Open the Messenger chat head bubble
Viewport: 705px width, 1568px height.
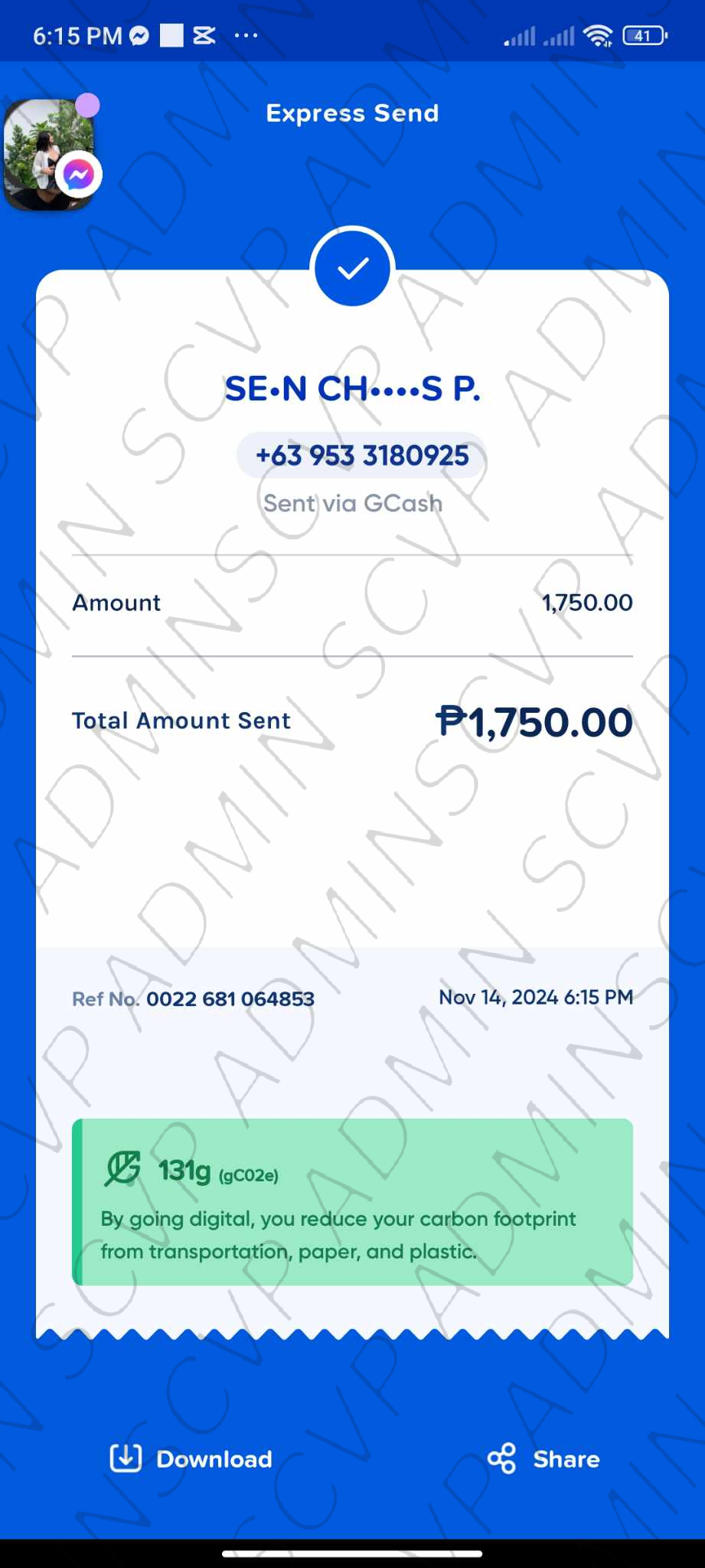[50, 153]
